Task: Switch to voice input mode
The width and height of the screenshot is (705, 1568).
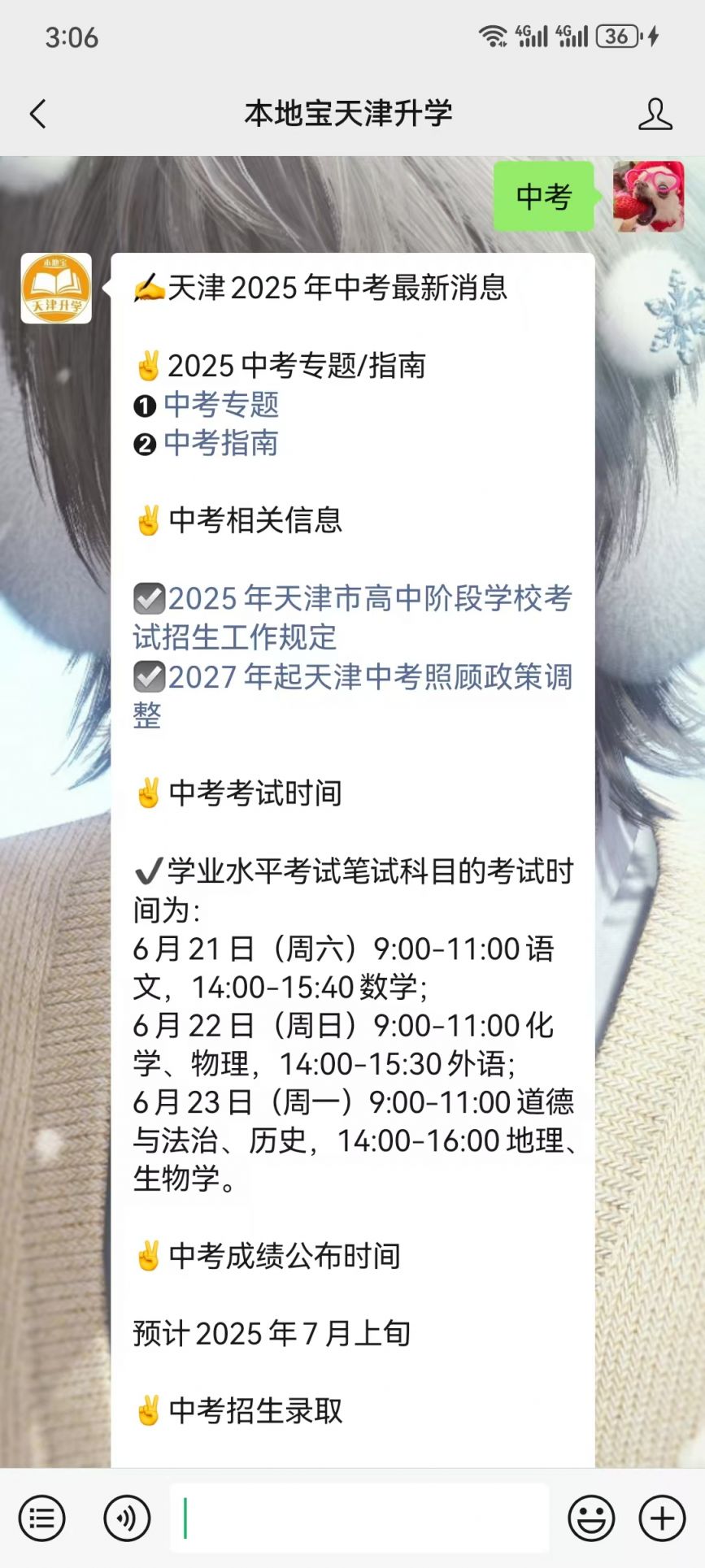Action: coord(127,1518)
